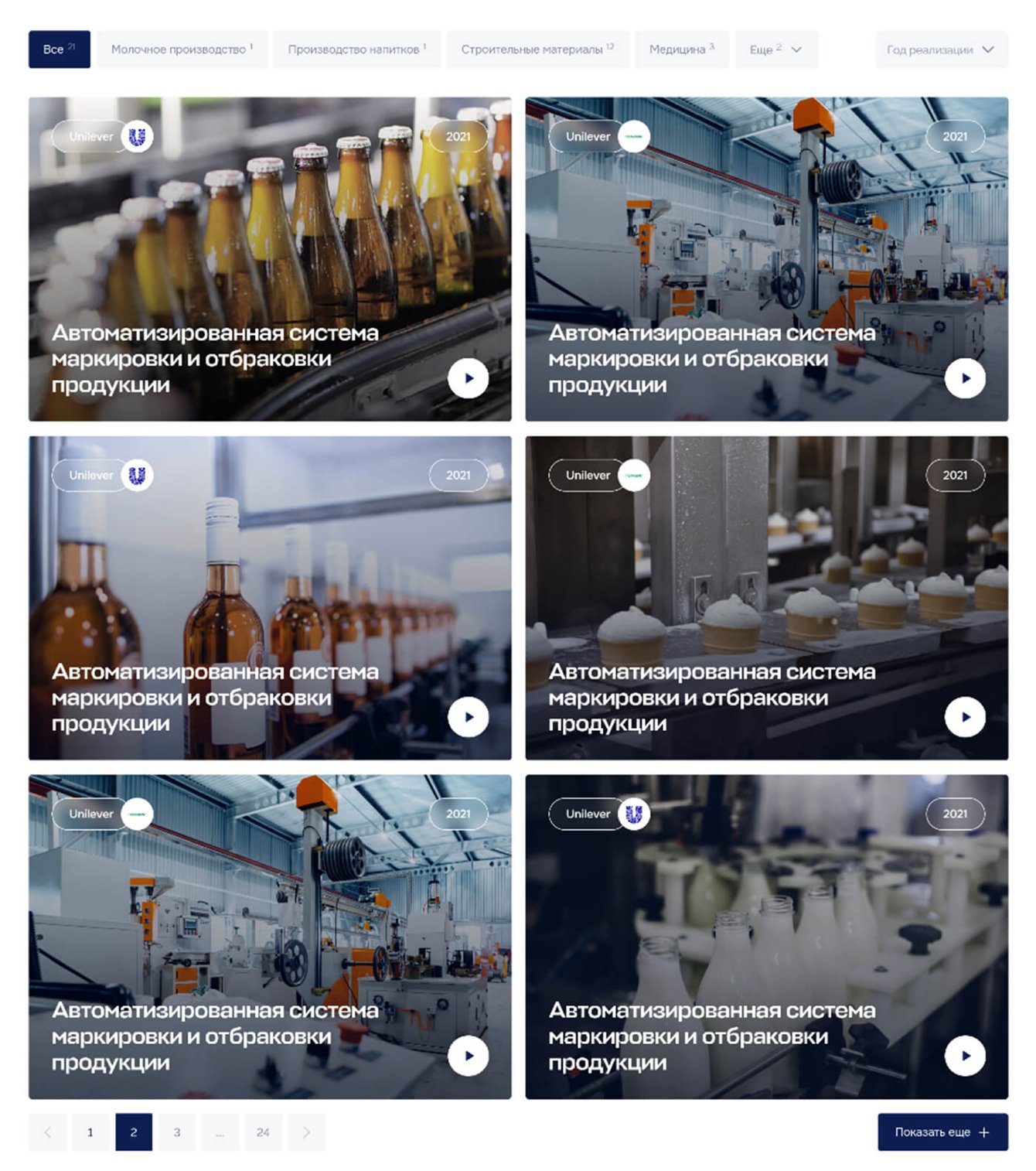Tap Показать еще button
The height and width of the screenshot is (1171, 1036).
[x=942, y=1132]
